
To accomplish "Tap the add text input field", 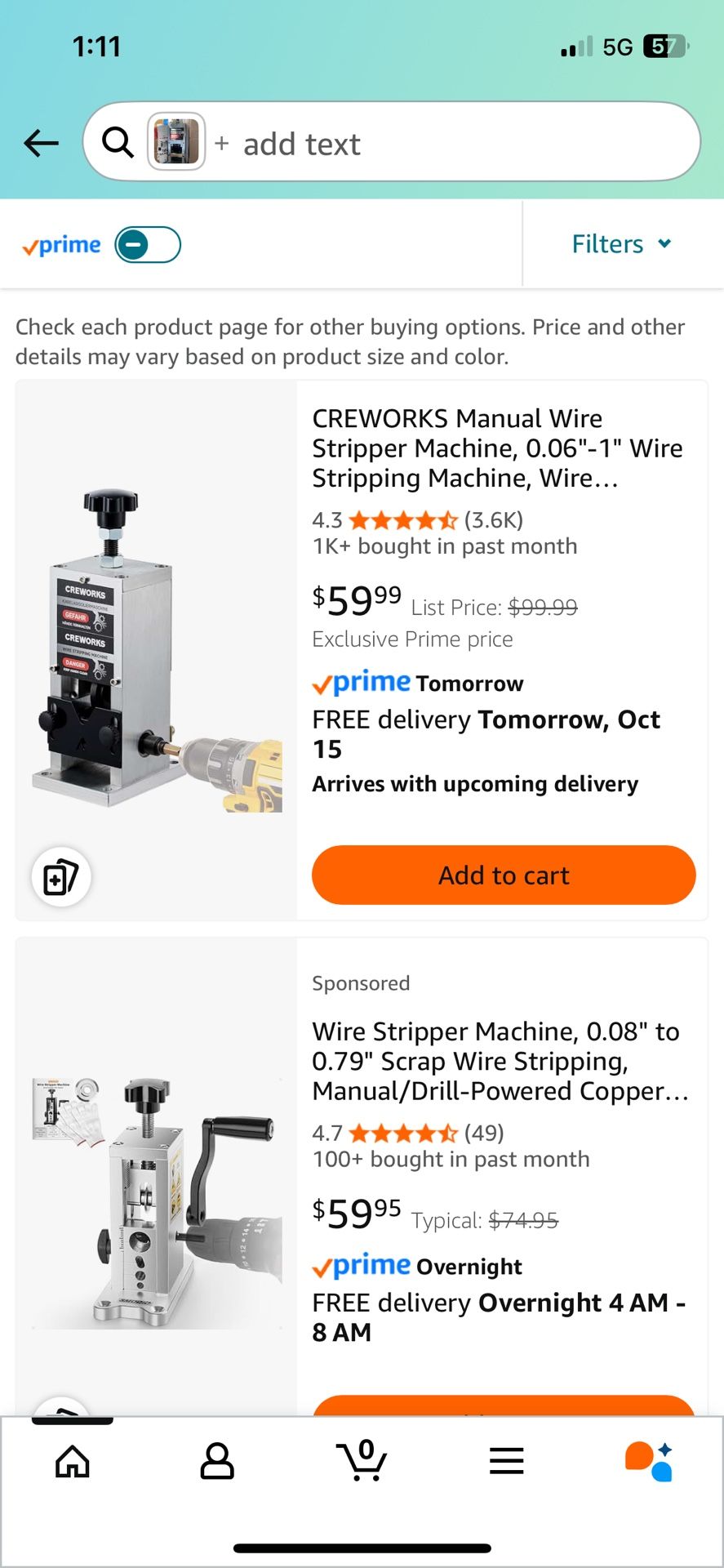I will 302,143.
